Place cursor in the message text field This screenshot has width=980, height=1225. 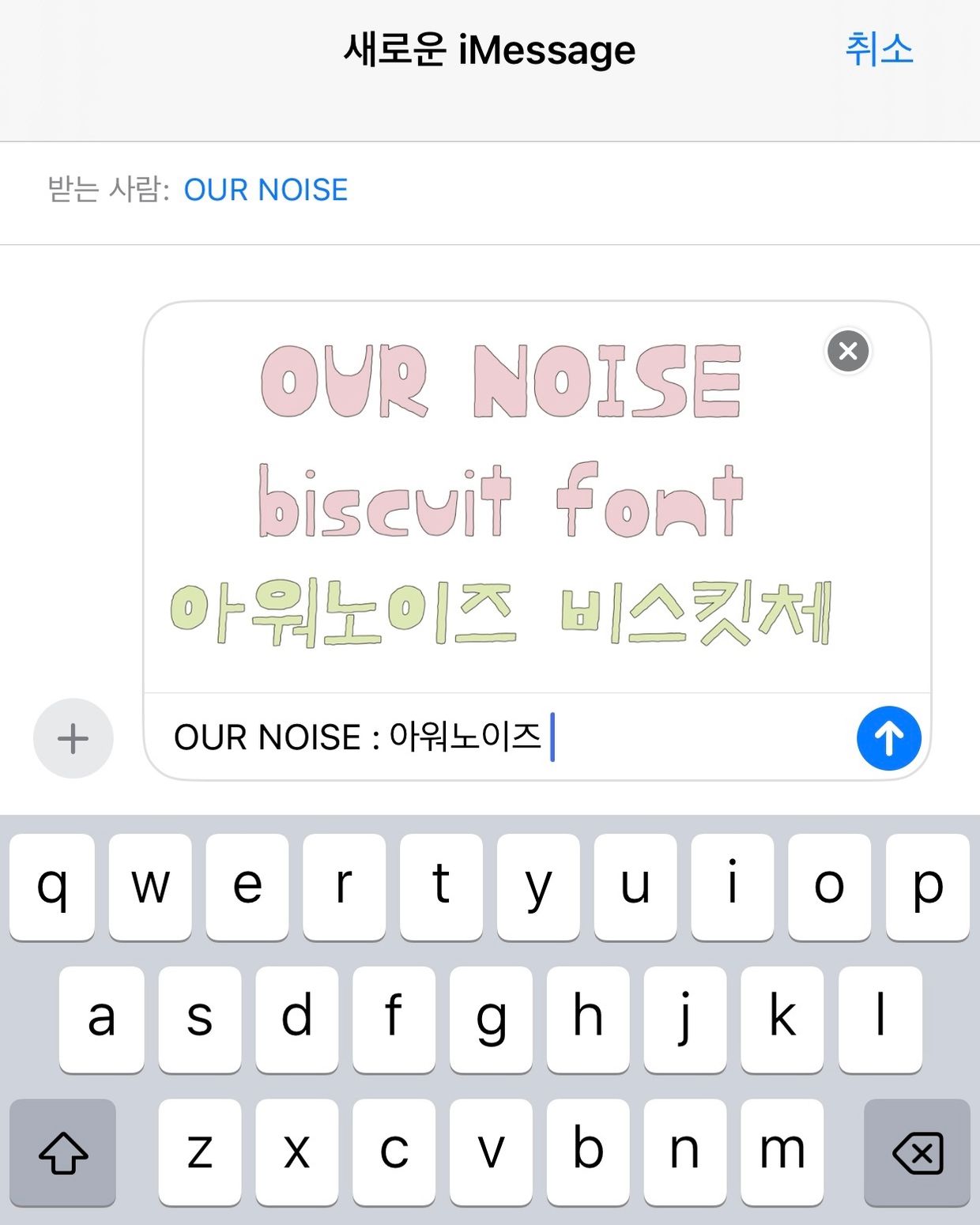tap(506, 737)
